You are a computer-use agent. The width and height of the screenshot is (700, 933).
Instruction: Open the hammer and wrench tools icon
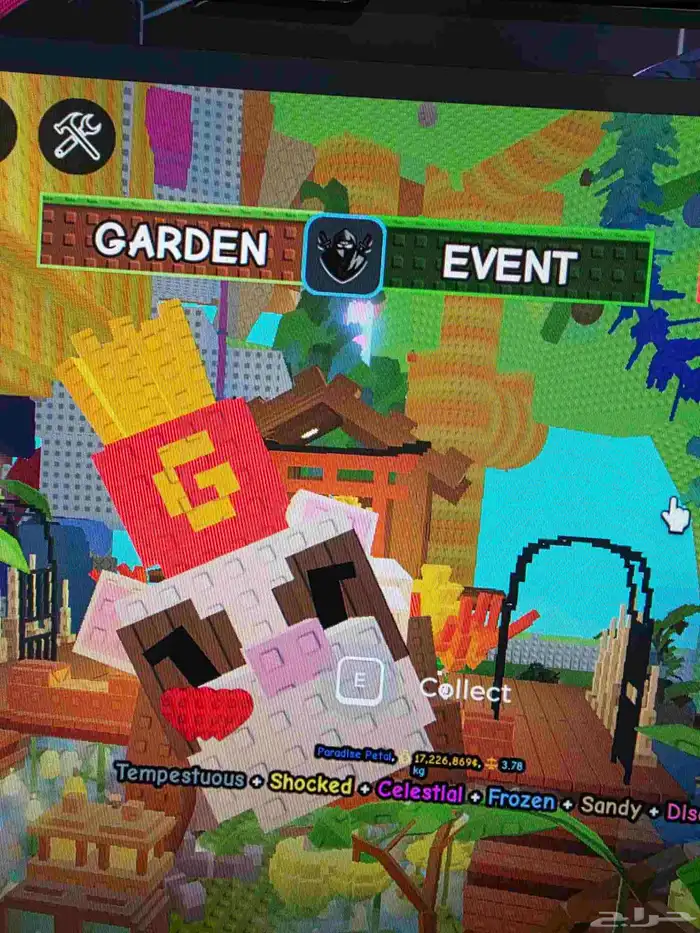coord(77,136)
